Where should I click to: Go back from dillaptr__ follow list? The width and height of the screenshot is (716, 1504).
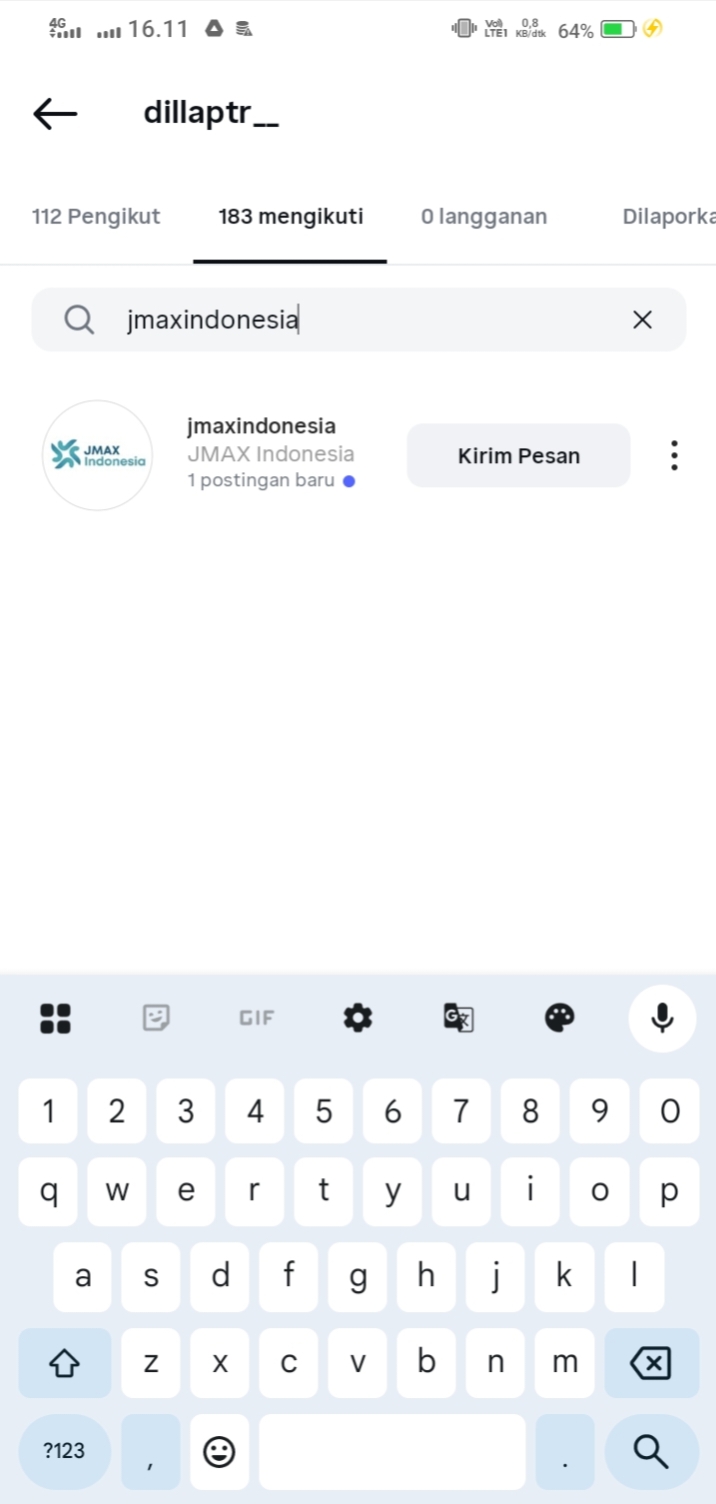(x=55, y=114)
